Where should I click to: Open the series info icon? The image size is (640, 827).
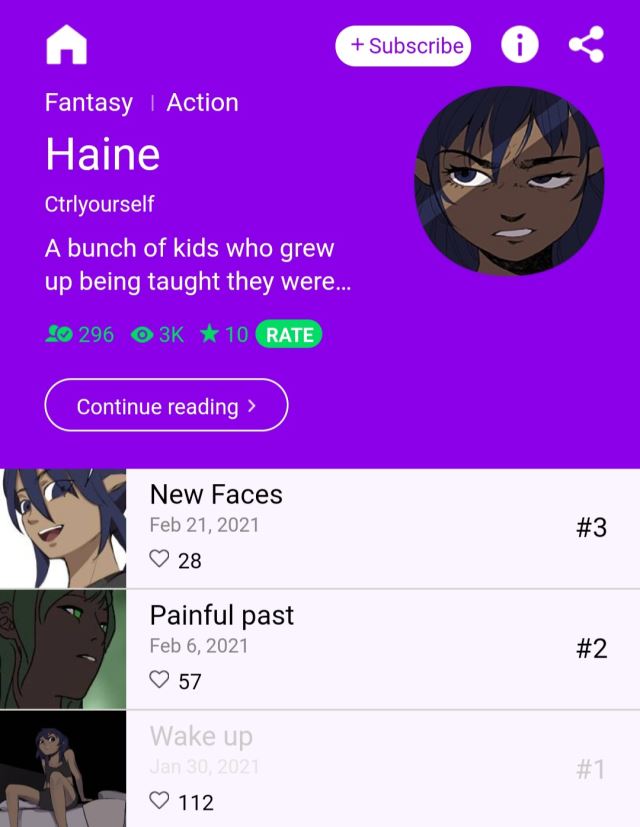click(x=519, y=45)
